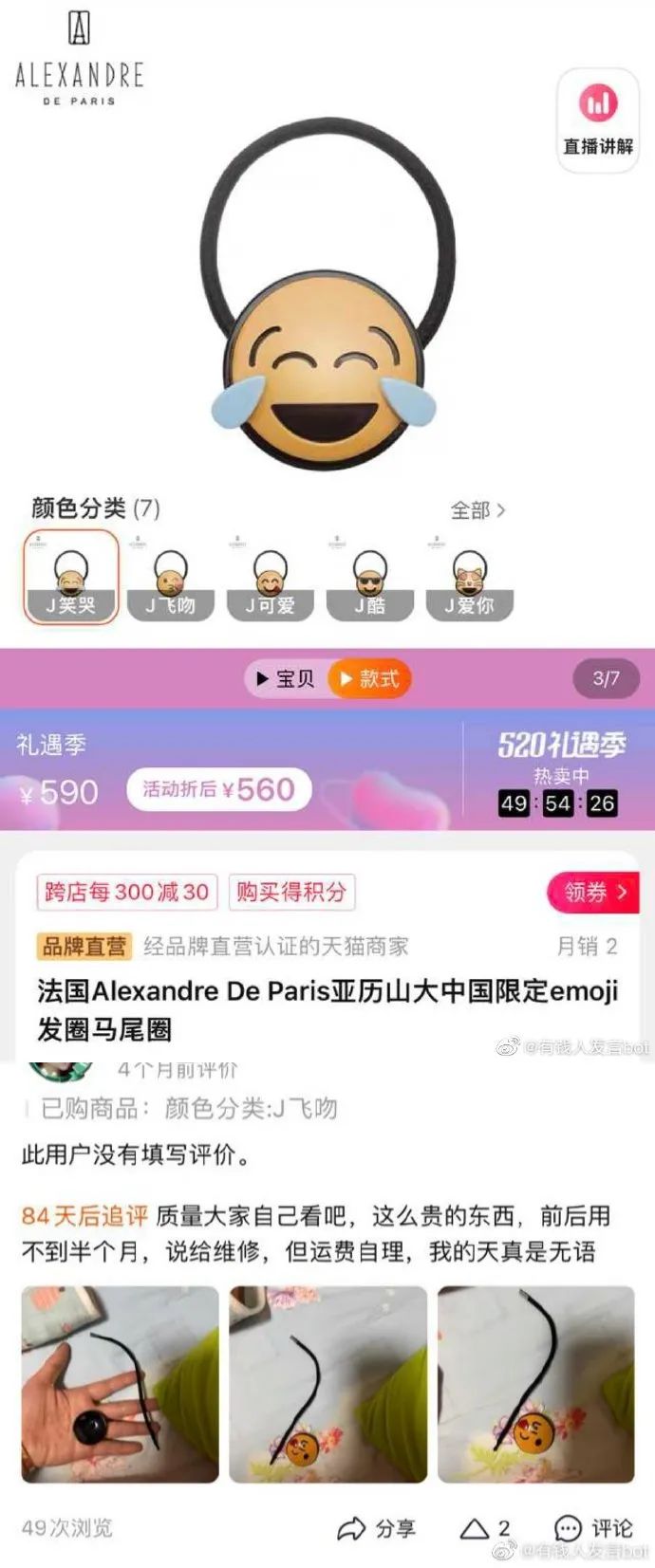Switch to the 宝贝 media tab
Image resolution: width=655 pixels, height=1568 pixels.
click(x=286, y=678)
